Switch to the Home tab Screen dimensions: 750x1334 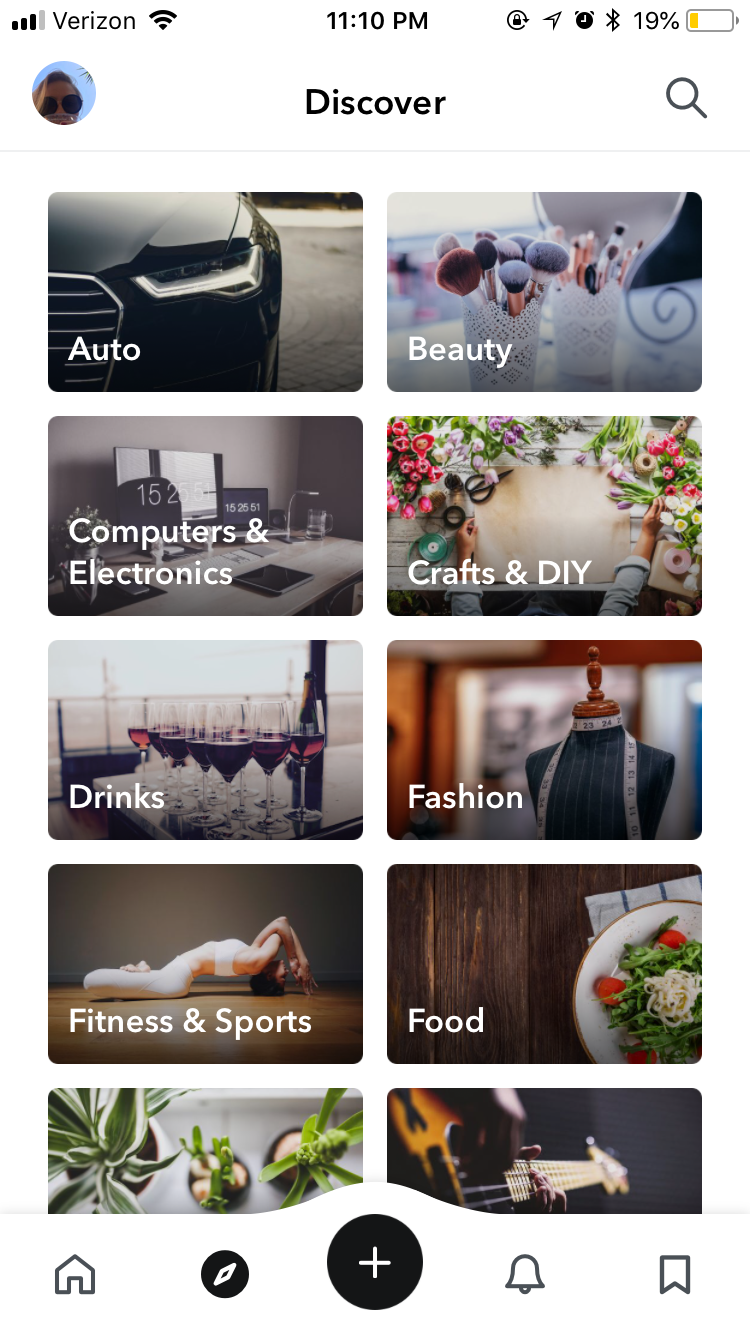click(x=75, y=1274)
